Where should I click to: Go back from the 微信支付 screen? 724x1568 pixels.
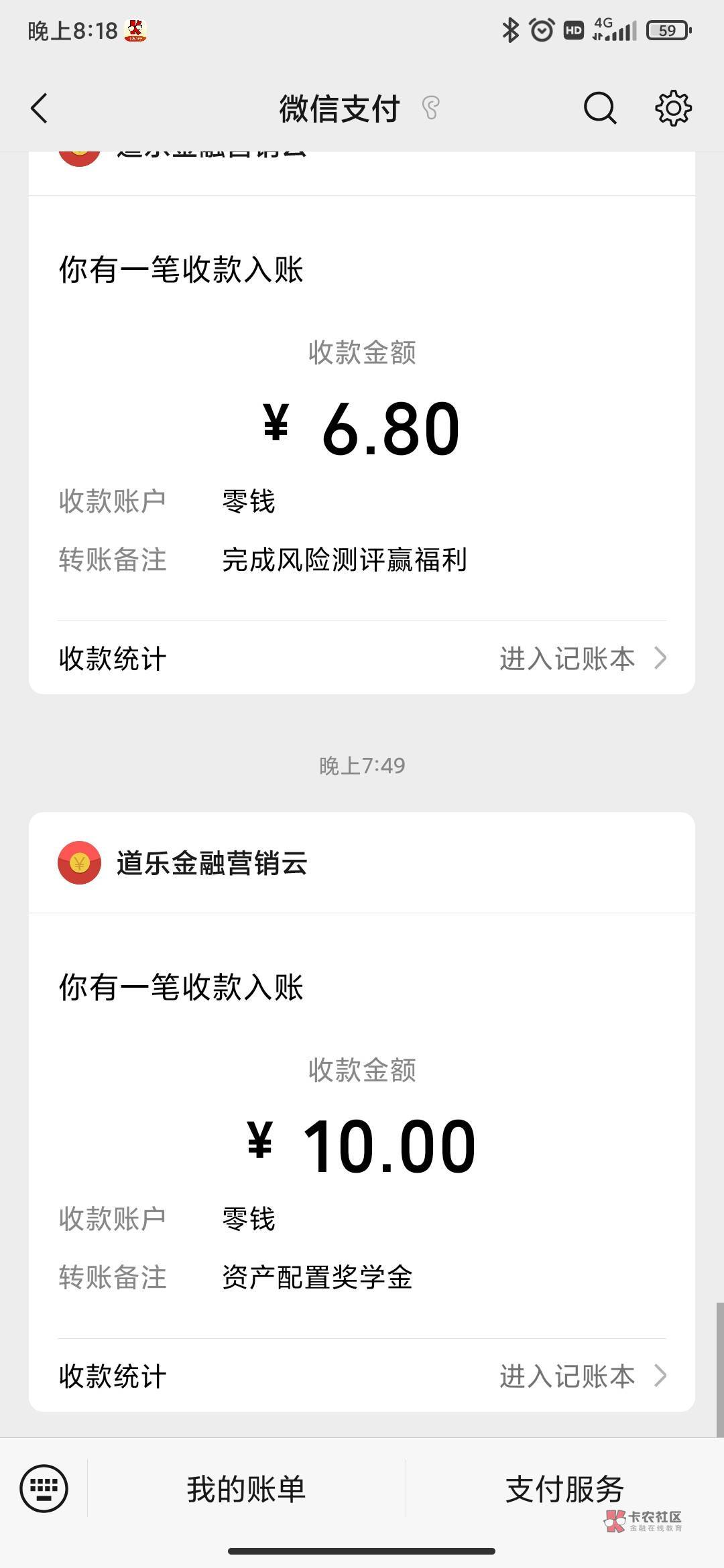click(x=40, y=108)
